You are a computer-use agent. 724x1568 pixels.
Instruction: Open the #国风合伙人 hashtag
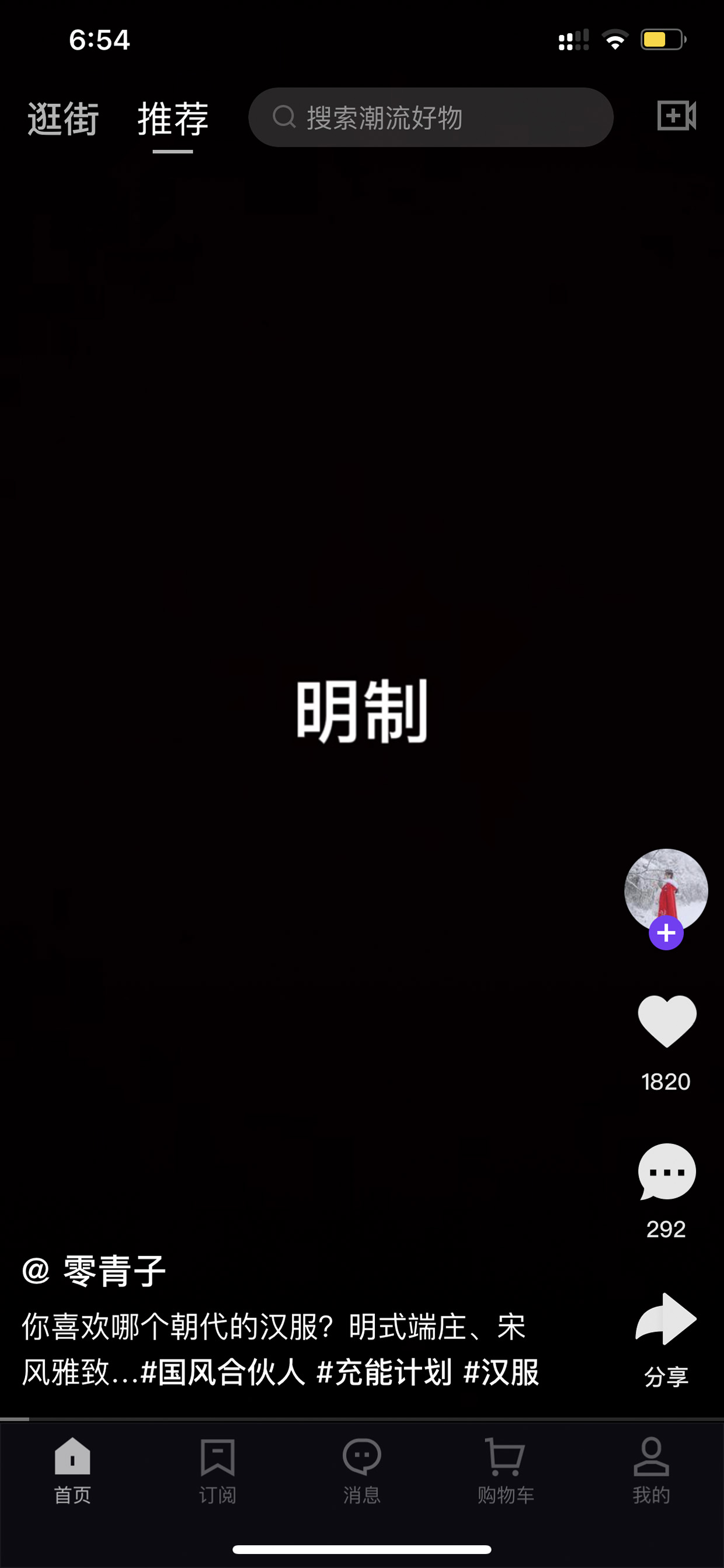point(222,1372)
